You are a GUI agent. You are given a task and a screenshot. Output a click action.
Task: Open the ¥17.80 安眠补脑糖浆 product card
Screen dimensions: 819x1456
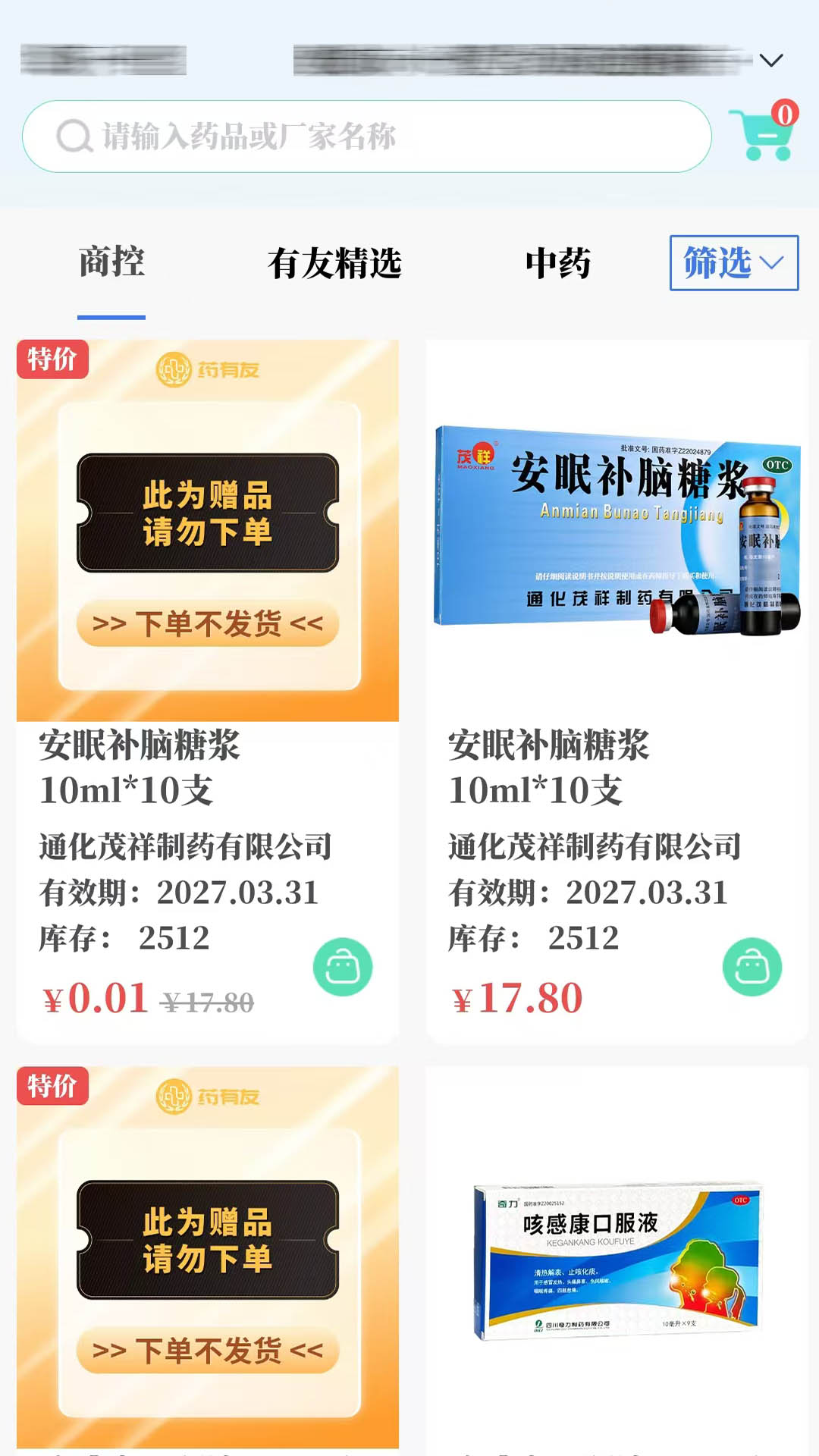click(617, 691)
